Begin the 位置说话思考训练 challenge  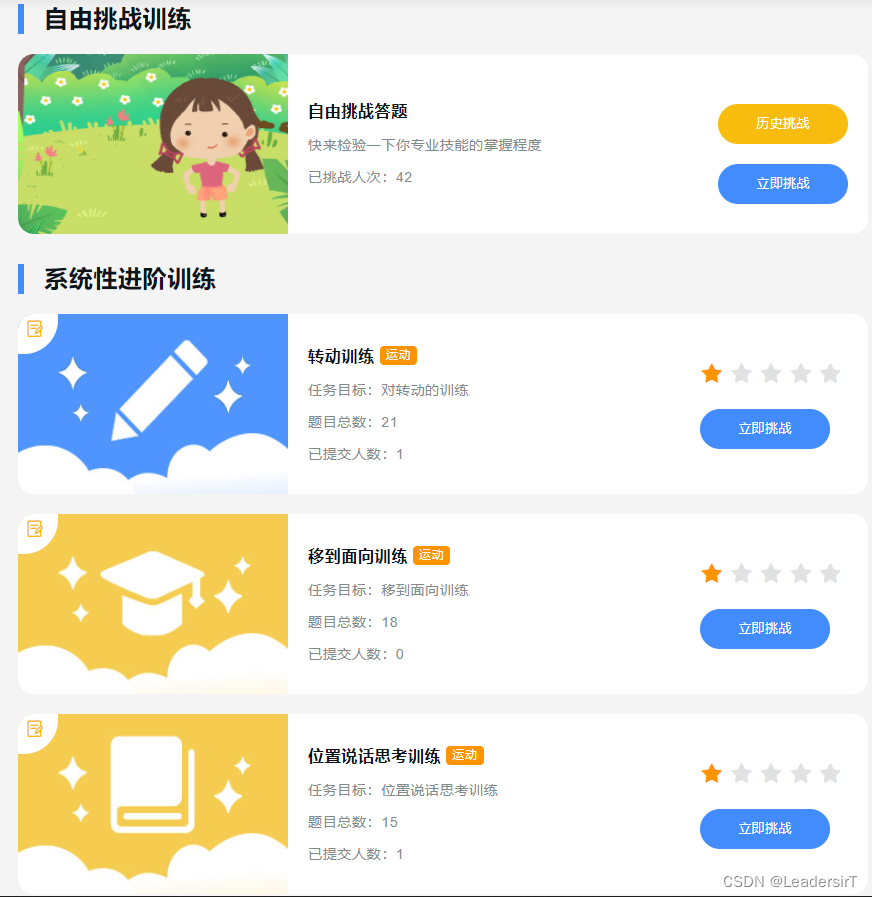764,829
